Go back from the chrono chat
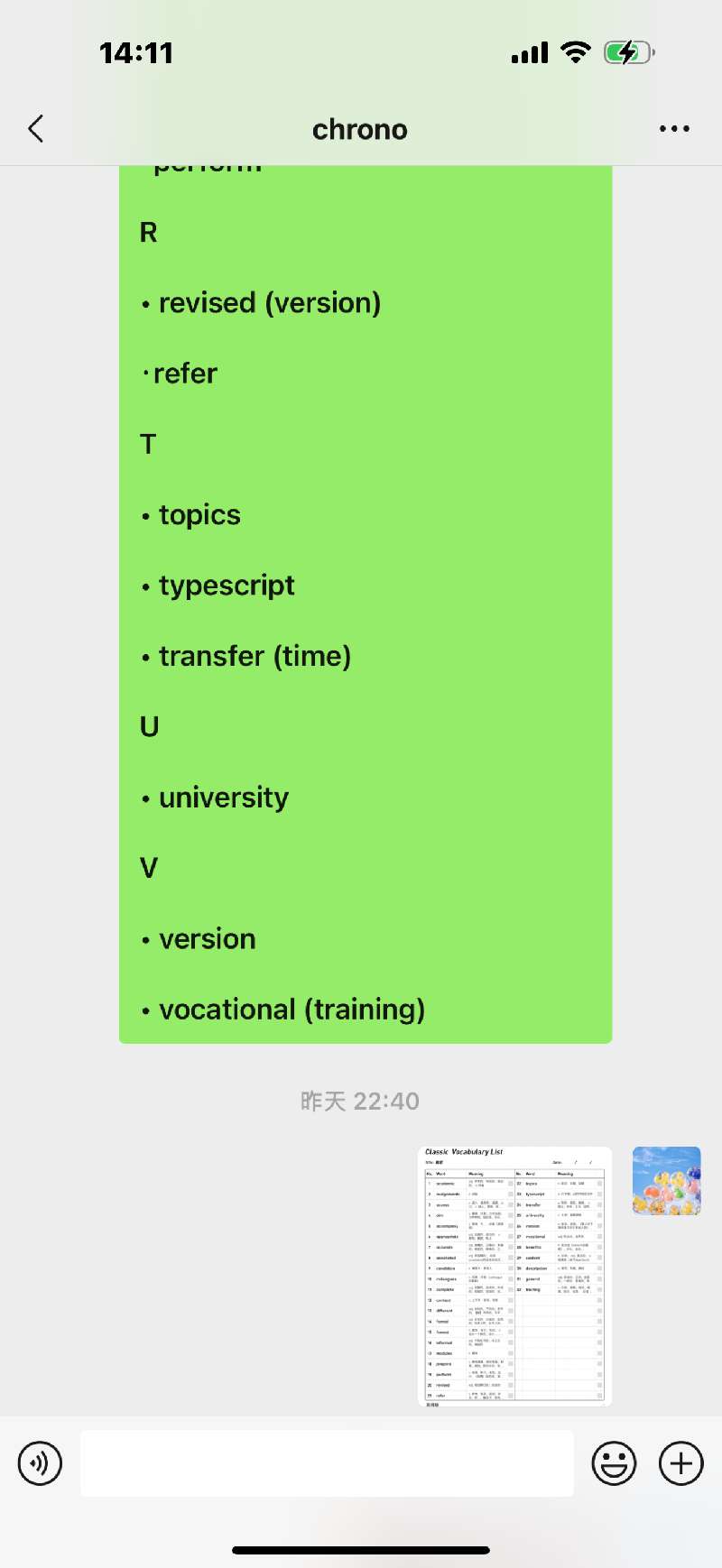 [36, 129]
